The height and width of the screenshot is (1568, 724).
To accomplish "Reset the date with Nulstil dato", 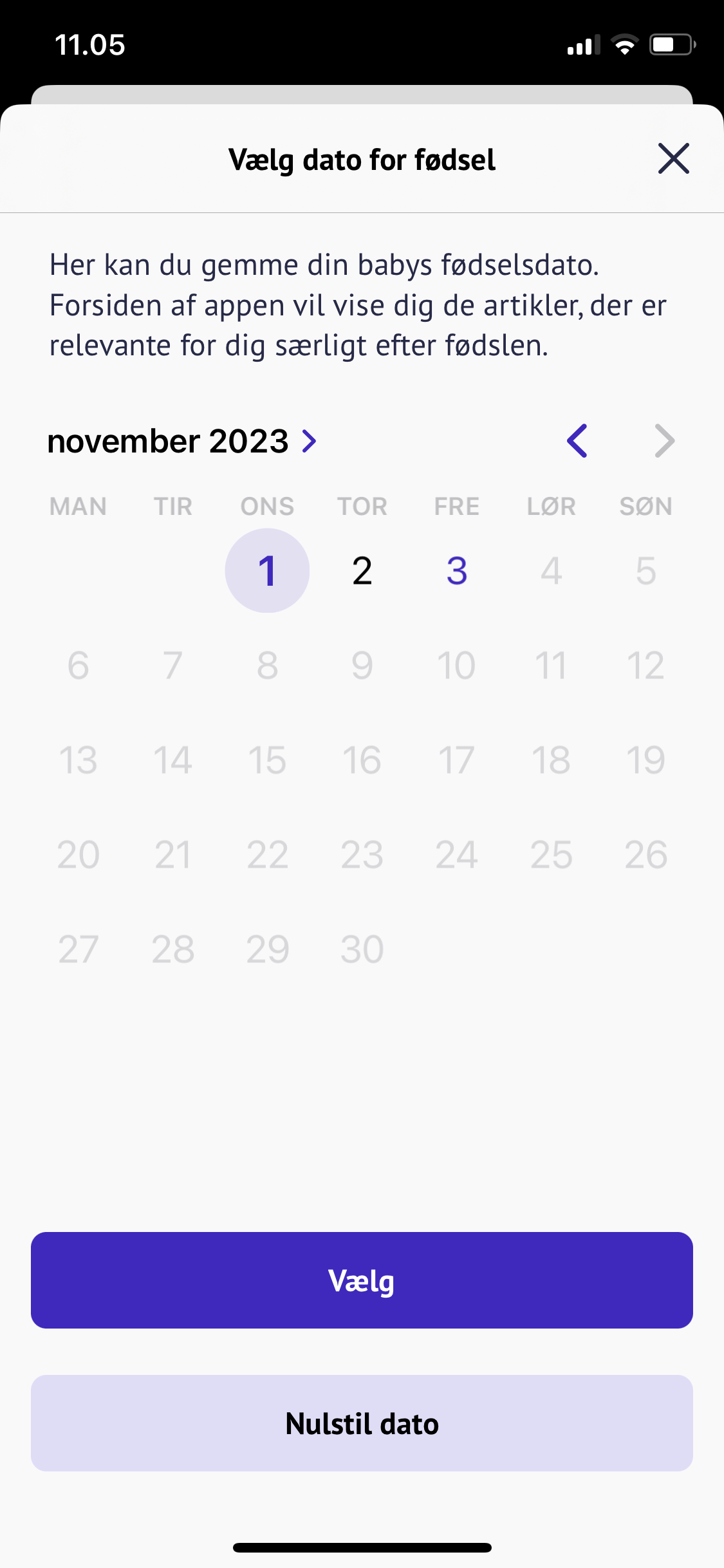I will pyautogui.click(x=362, y=1423).
